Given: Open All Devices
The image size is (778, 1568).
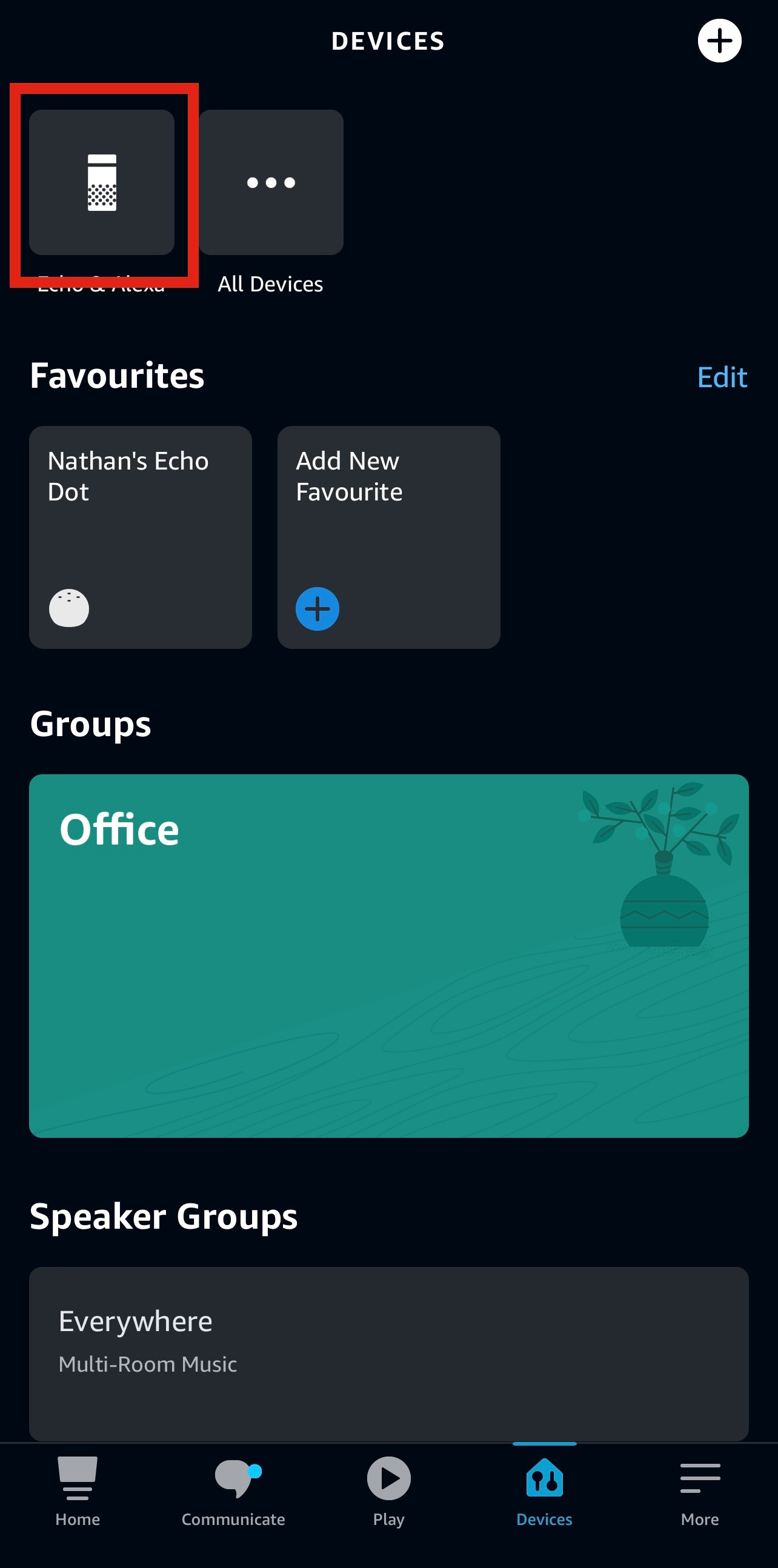Looking at the screenshot, I should click(x=271, y=182).
